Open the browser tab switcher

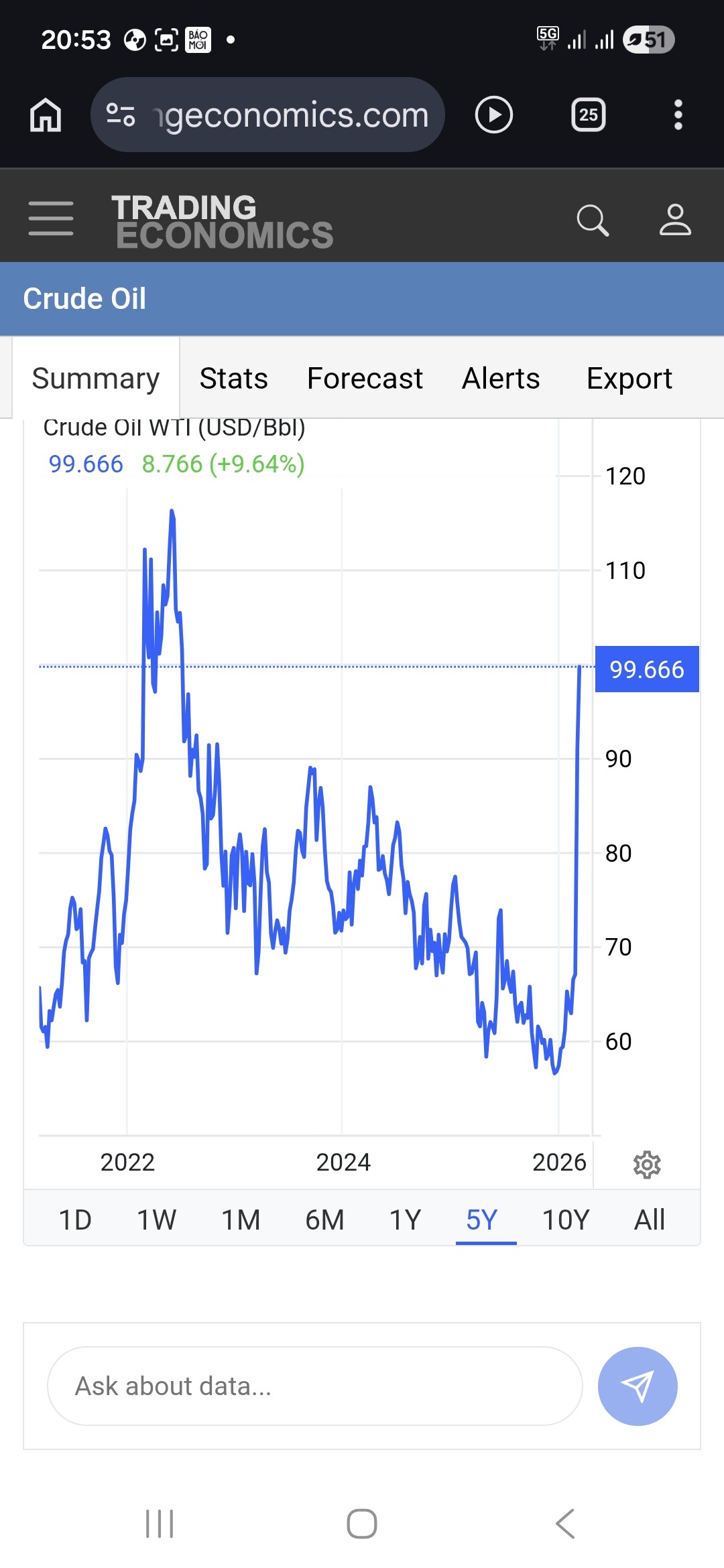coord(588,115)
